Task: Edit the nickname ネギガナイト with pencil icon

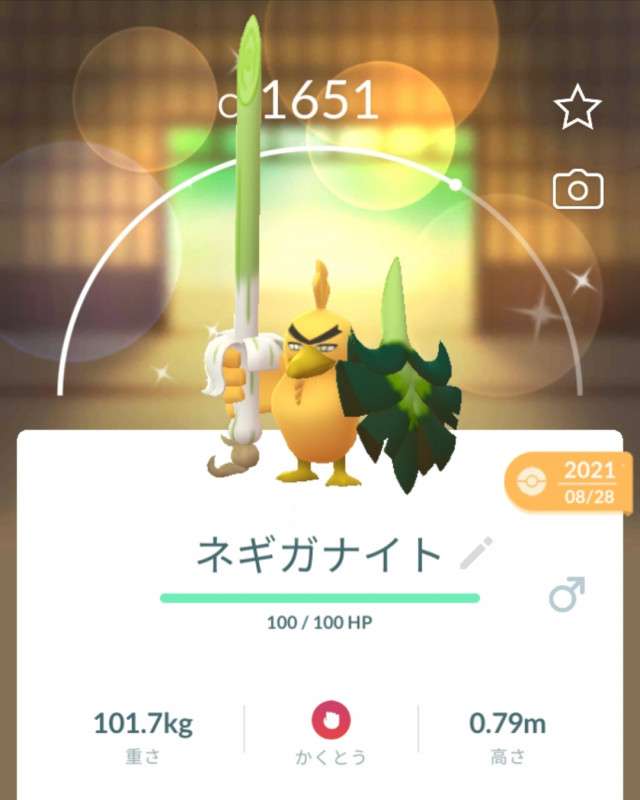Action: coord(476,554)
